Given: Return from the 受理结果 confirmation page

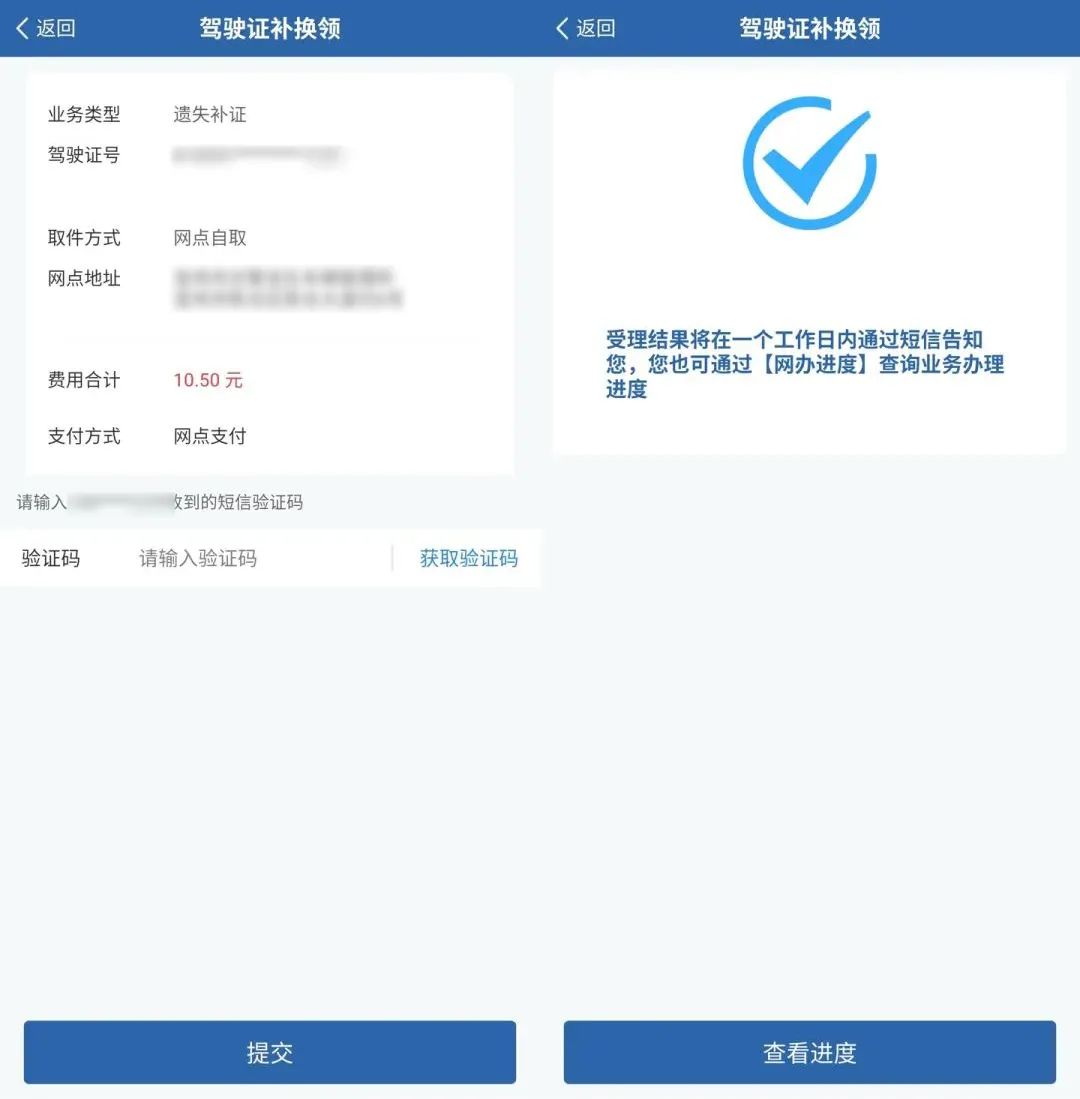Looking at the screenshot, I should tap(586, 28).
